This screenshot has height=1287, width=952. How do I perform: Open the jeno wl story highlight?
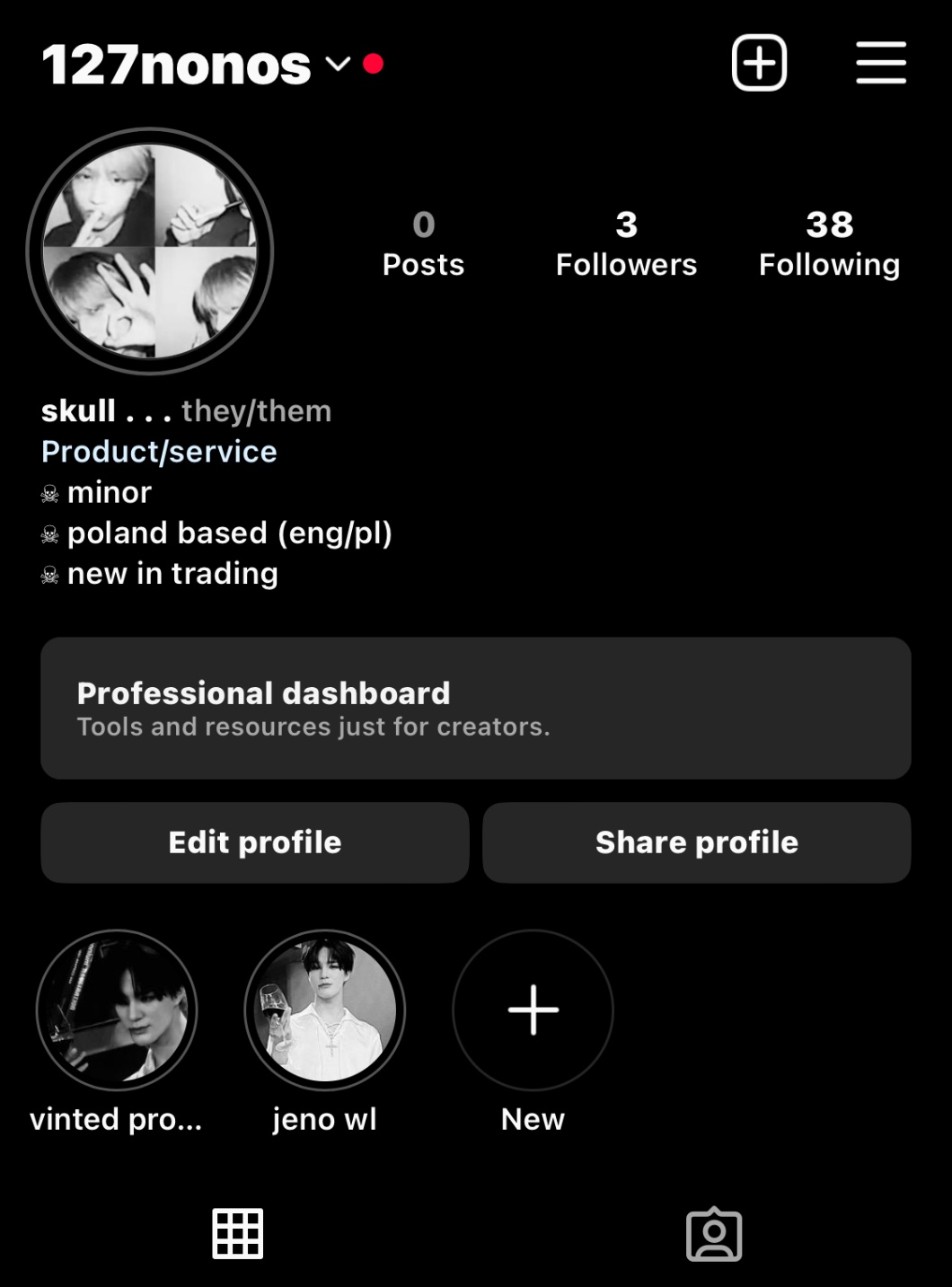click(324, 1010)
